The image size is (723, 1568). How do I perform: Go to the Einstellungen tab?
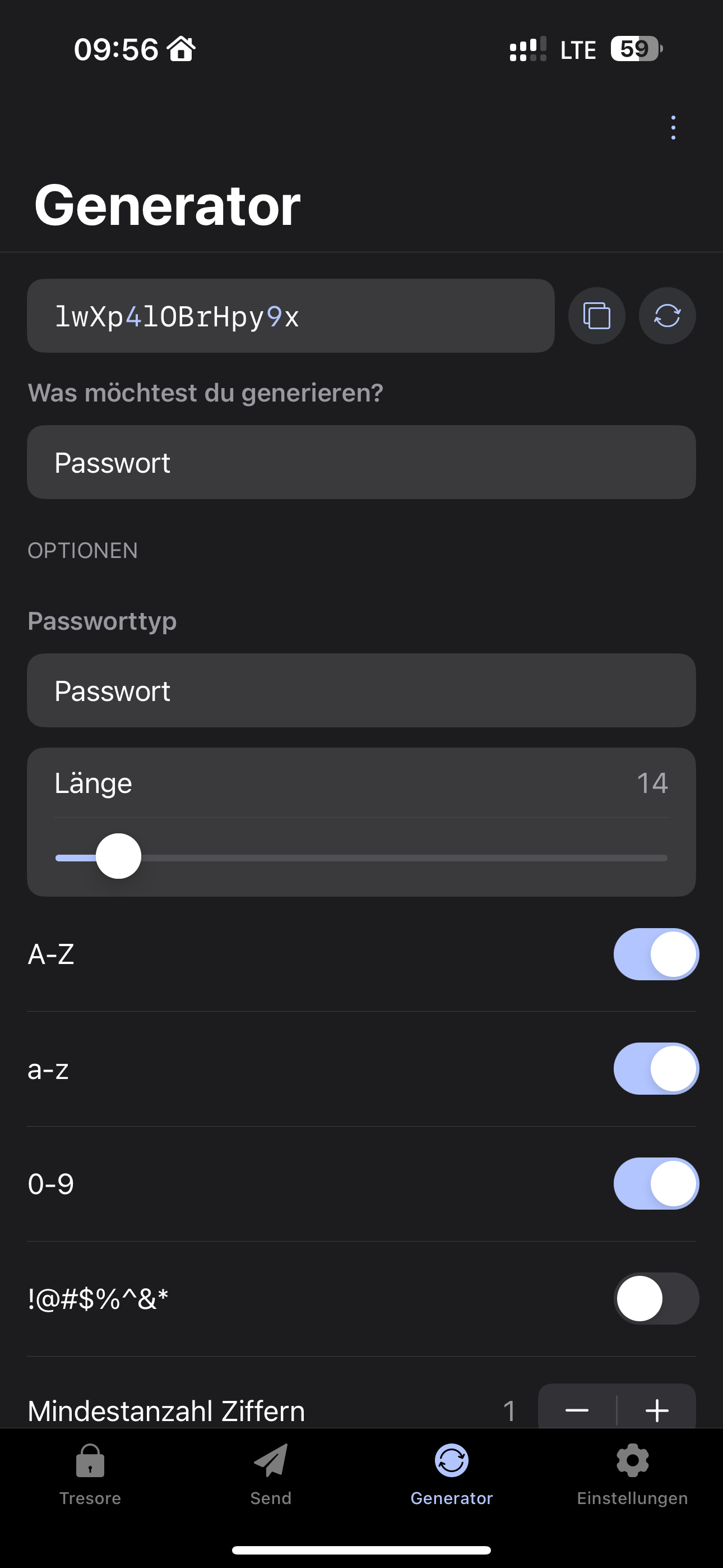632,1474
